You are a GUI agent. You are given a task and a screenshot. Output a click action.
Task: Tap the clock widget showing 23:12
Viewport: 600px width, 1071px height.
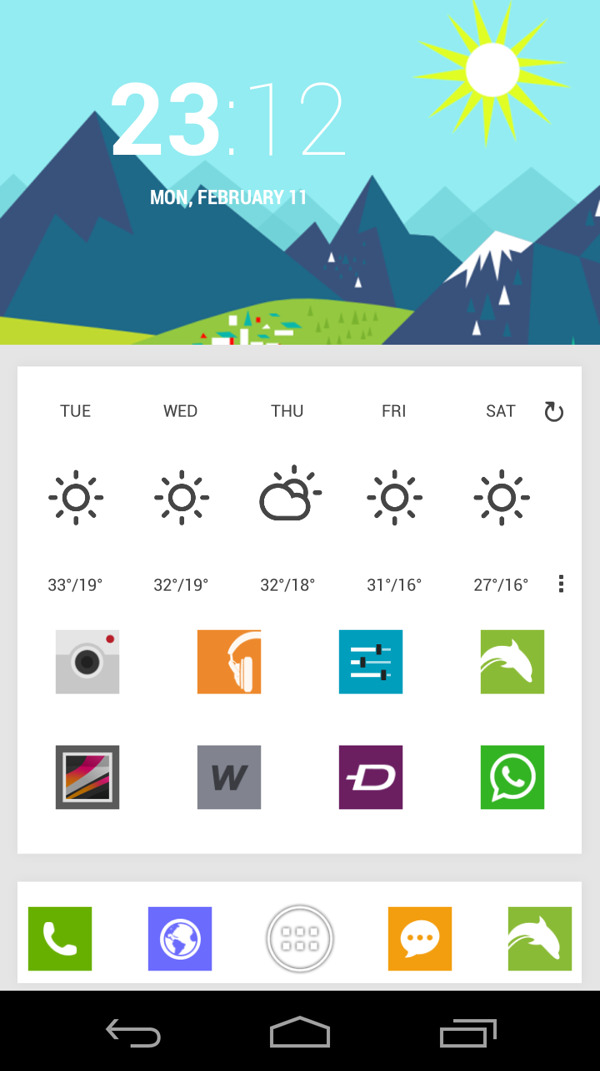pyautogui.click(x=228, y=120)
